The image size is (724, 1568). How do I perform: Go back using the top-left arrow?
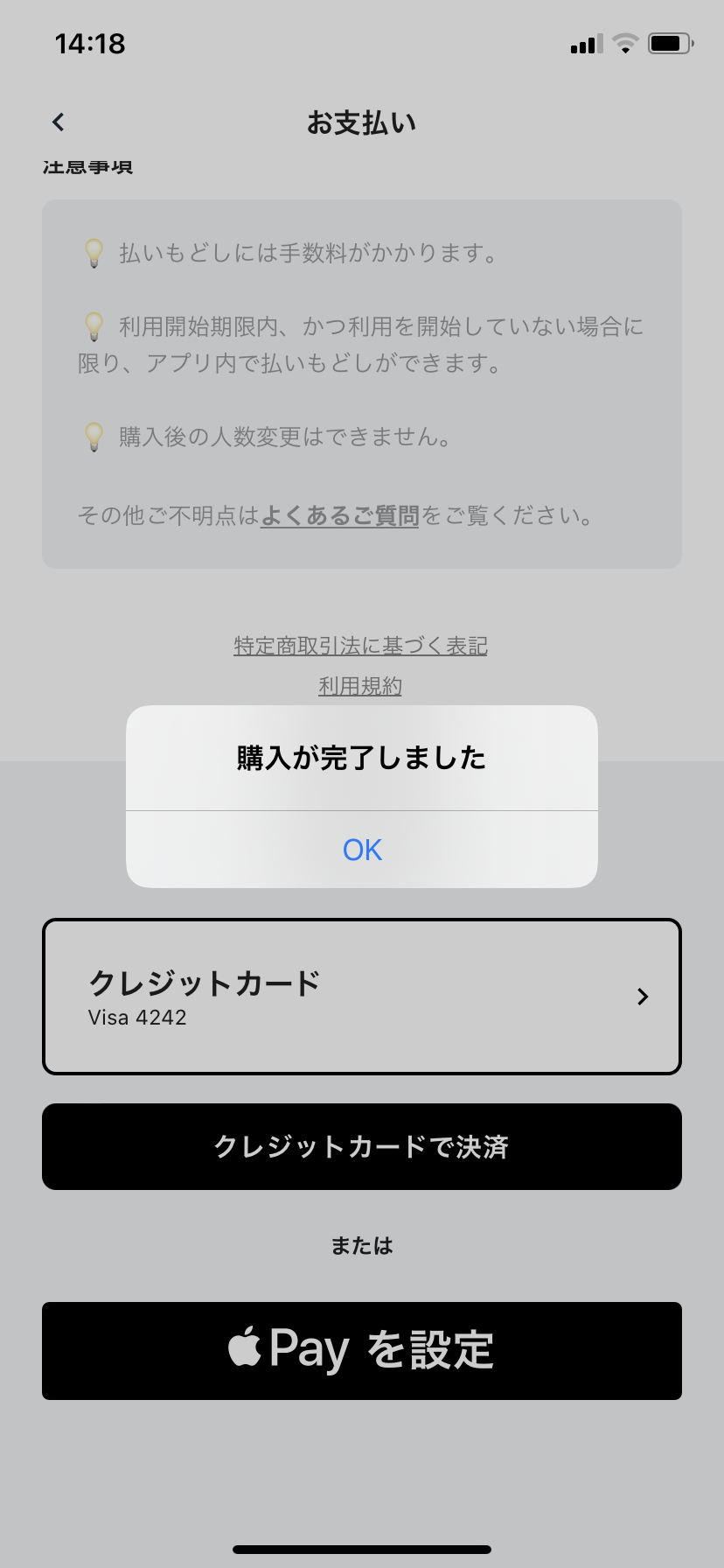tap(59, 122)
